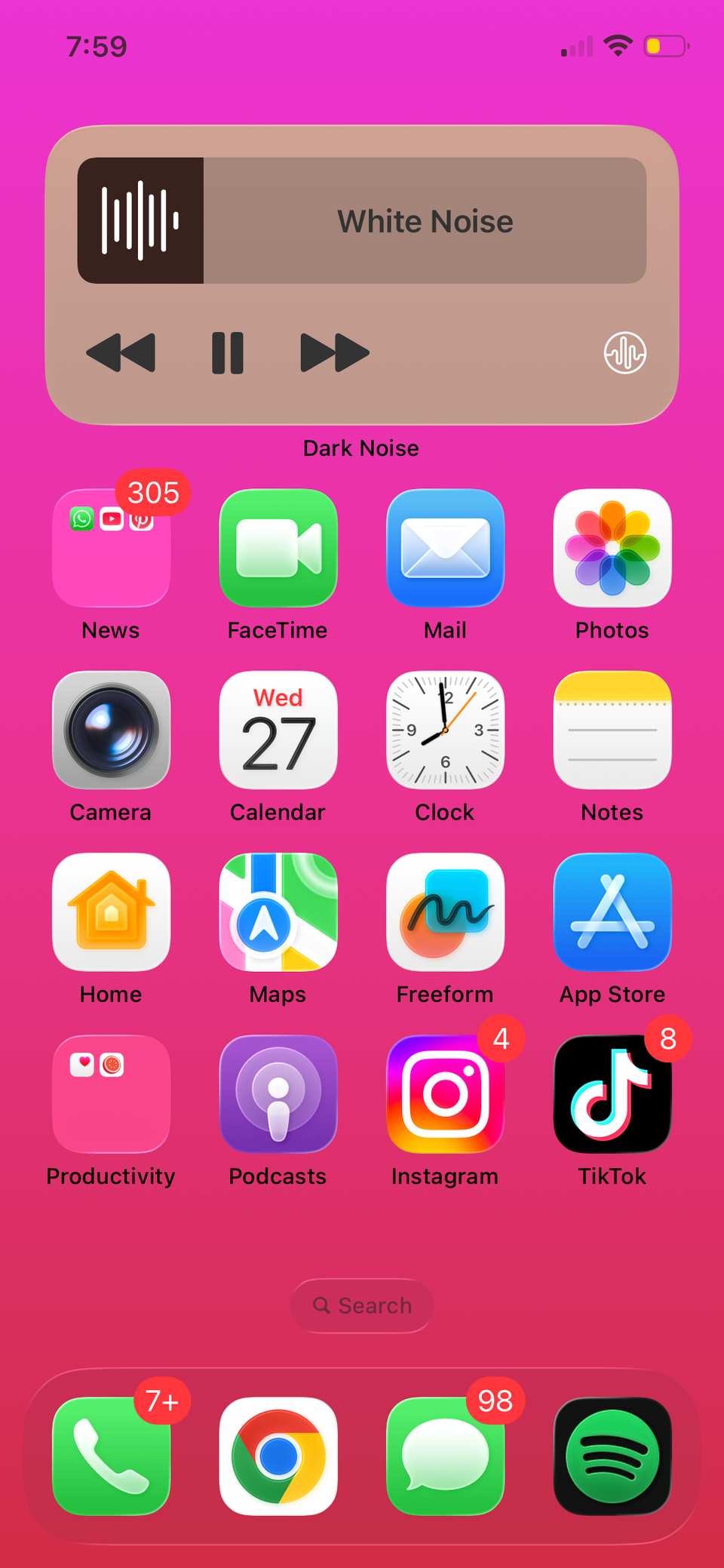Viewport: 724px width, 1568px height.
Task: Open the Productivity folder
Action: pos(111,1094)
